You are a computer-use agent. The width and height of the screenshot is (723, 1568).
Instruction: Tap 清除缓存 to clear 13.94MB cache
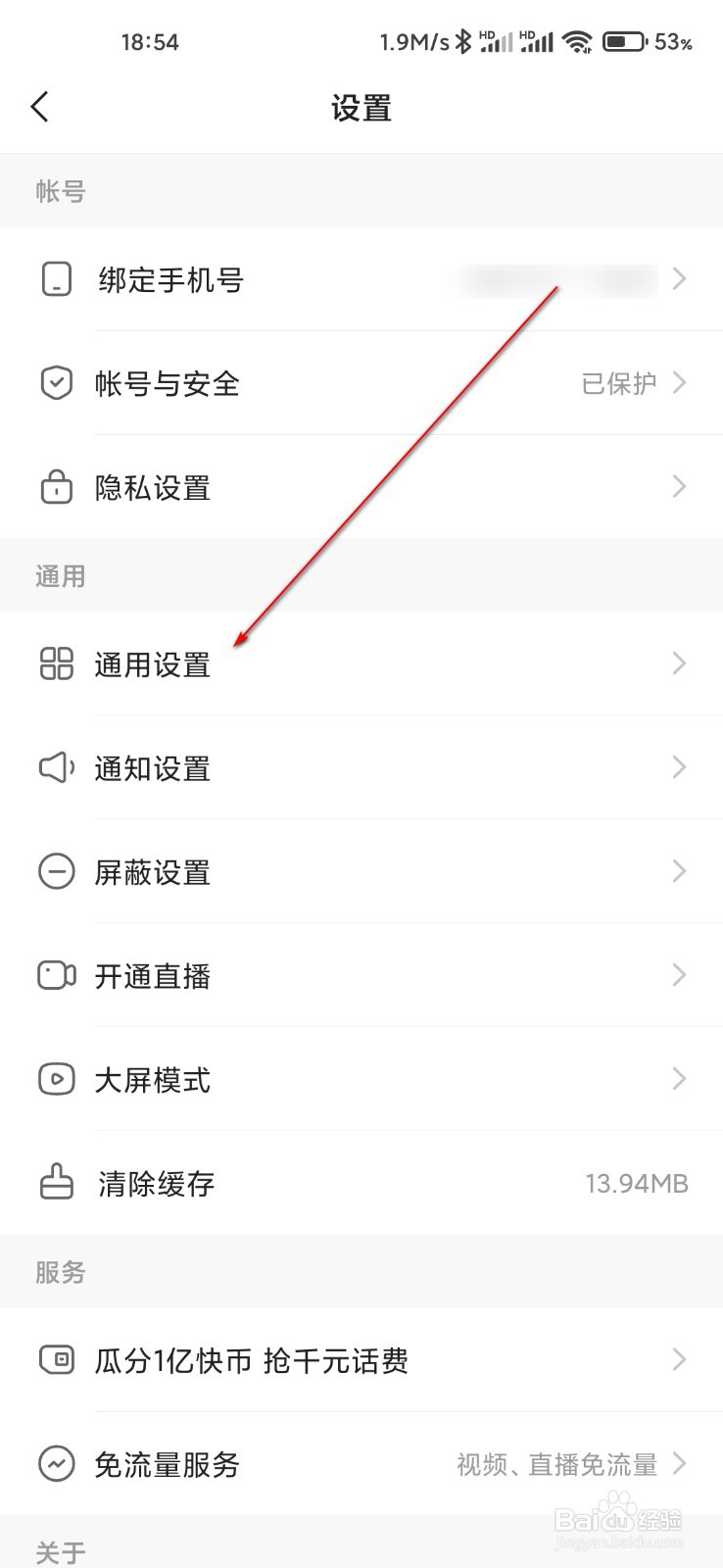[362, 1183]
